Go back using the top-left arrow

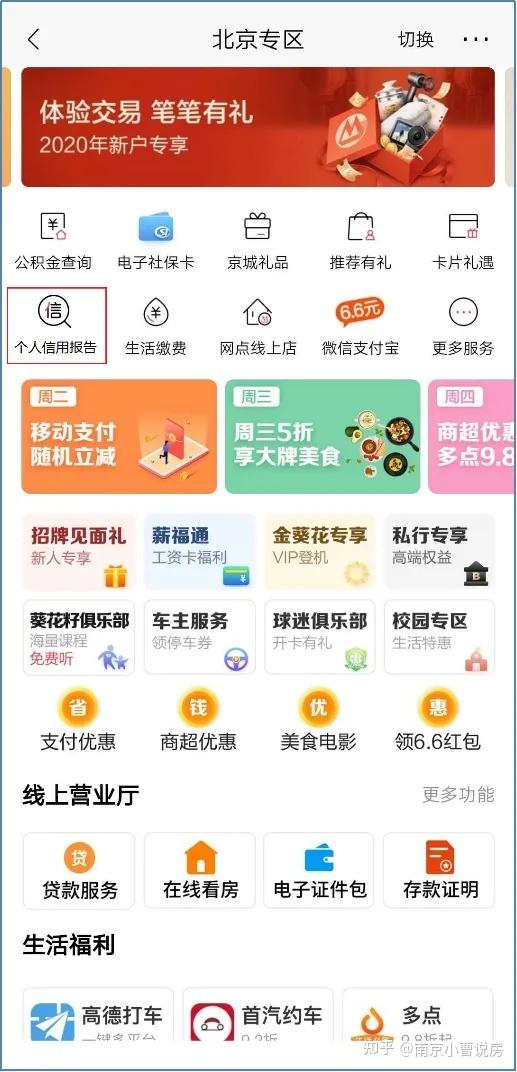tap(34, 40)
